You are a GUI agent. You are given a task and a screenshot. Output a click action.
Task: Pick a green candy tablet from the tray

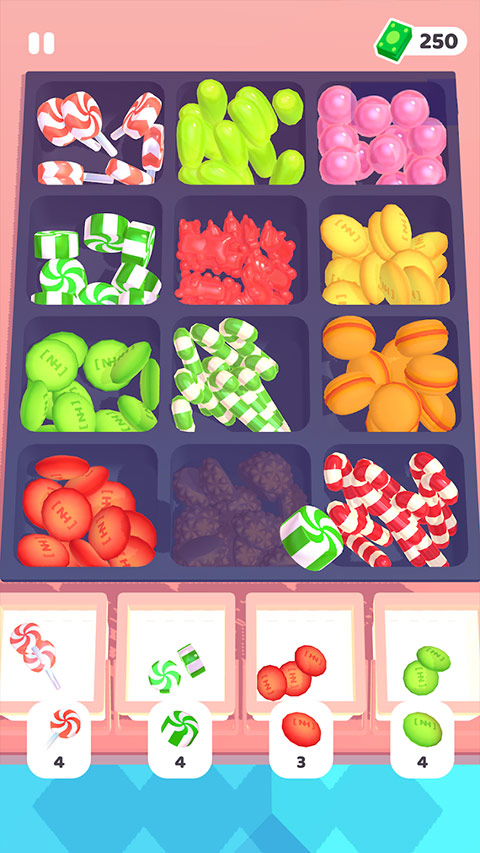[x=90, y=380]
